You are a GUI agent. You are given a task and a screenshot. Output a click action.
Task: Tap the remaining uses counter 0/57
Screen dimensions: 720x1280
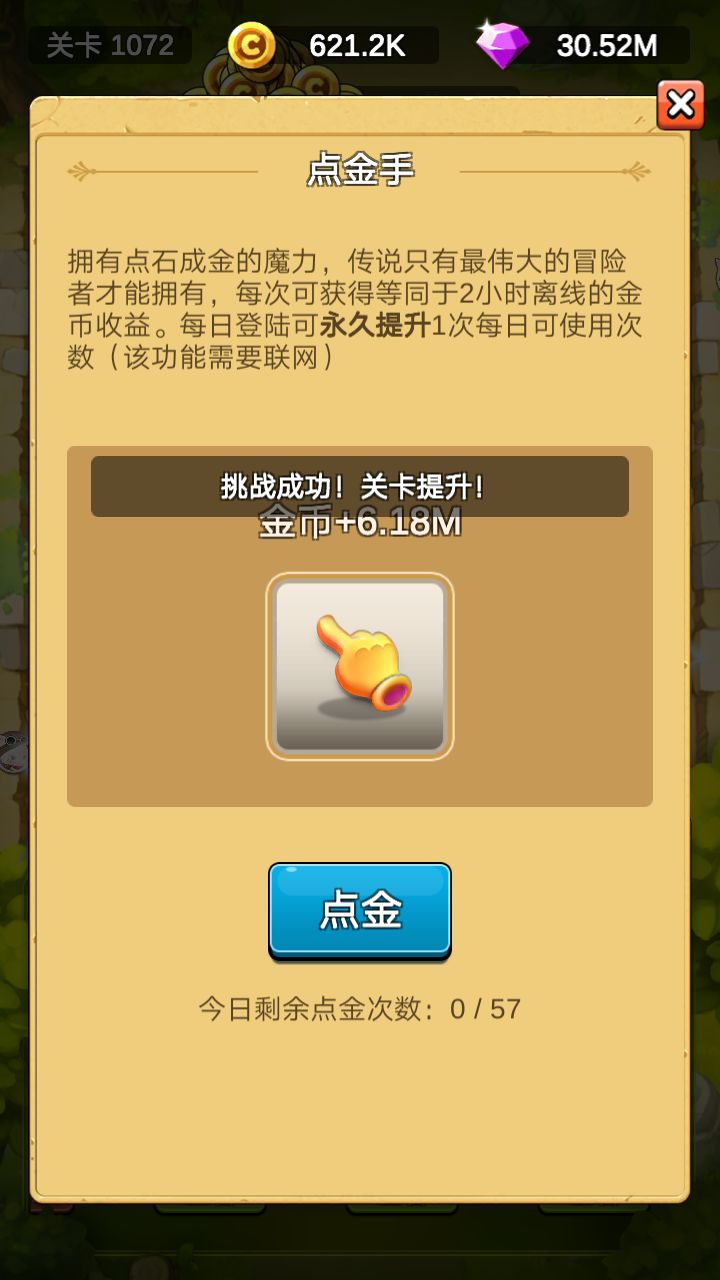pyautogui.click(x=358, y=1010)
